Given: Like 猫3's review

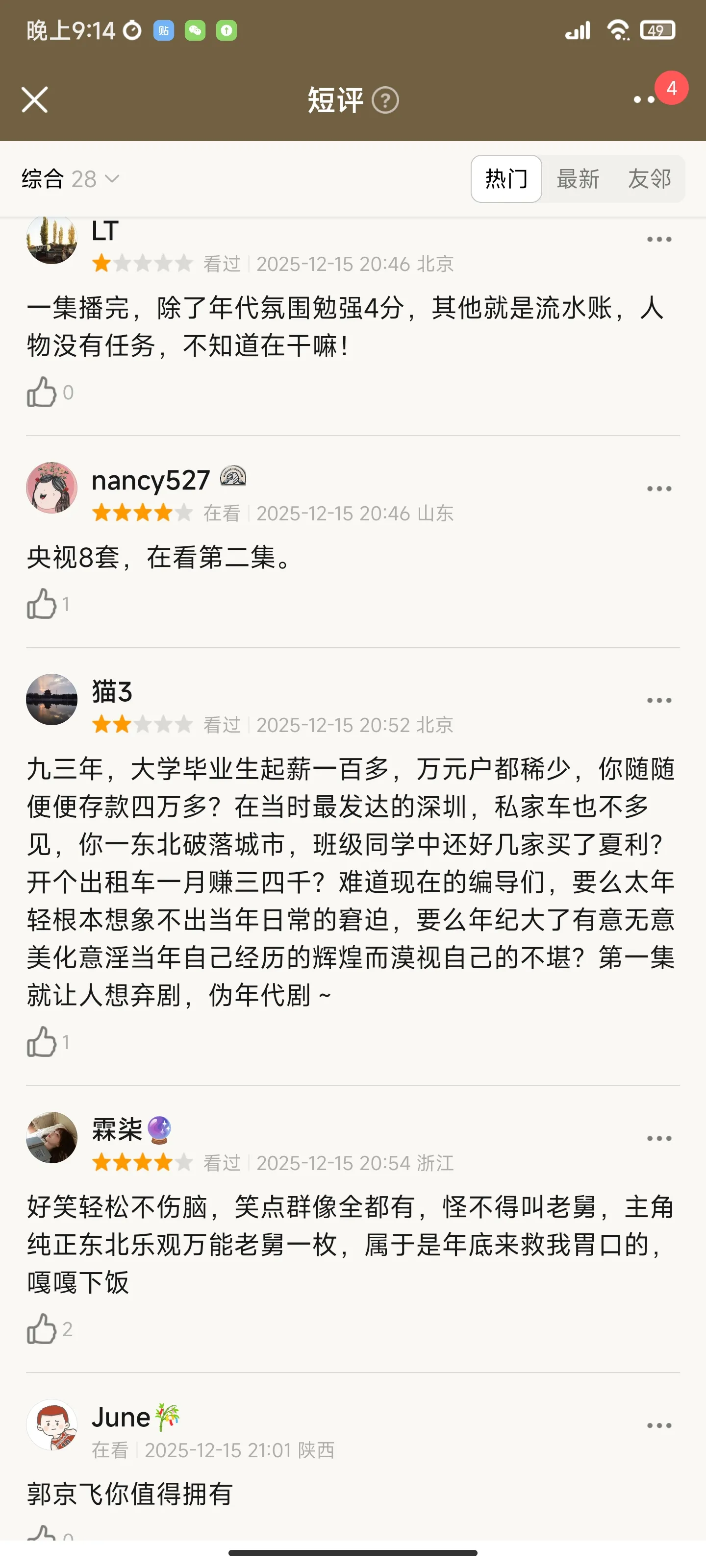Looking at the screenshot, I should (42, 1042).
